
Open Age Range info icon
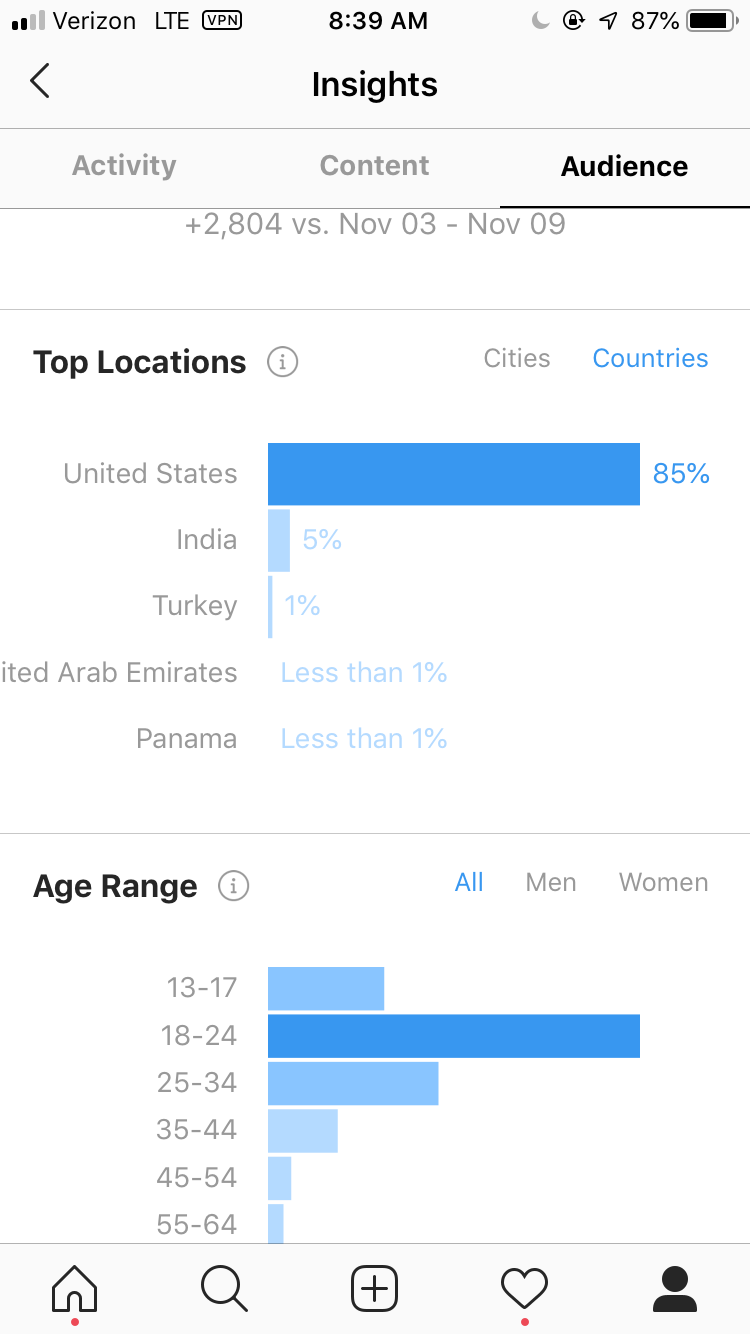click(233, 886)
